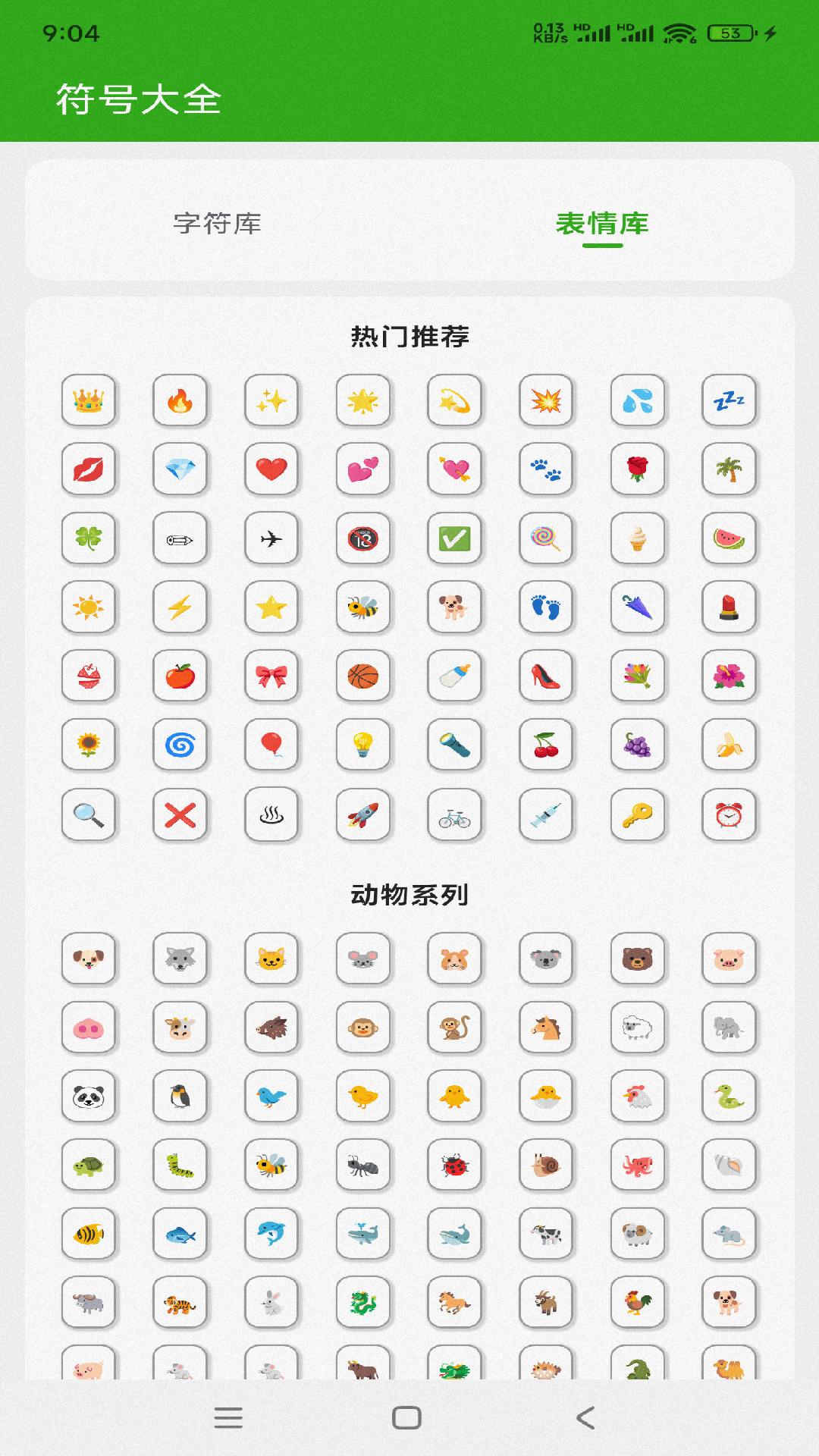The image size is (819, 1456).
Task: Select the airplane emoji
Action: (272, 539)
